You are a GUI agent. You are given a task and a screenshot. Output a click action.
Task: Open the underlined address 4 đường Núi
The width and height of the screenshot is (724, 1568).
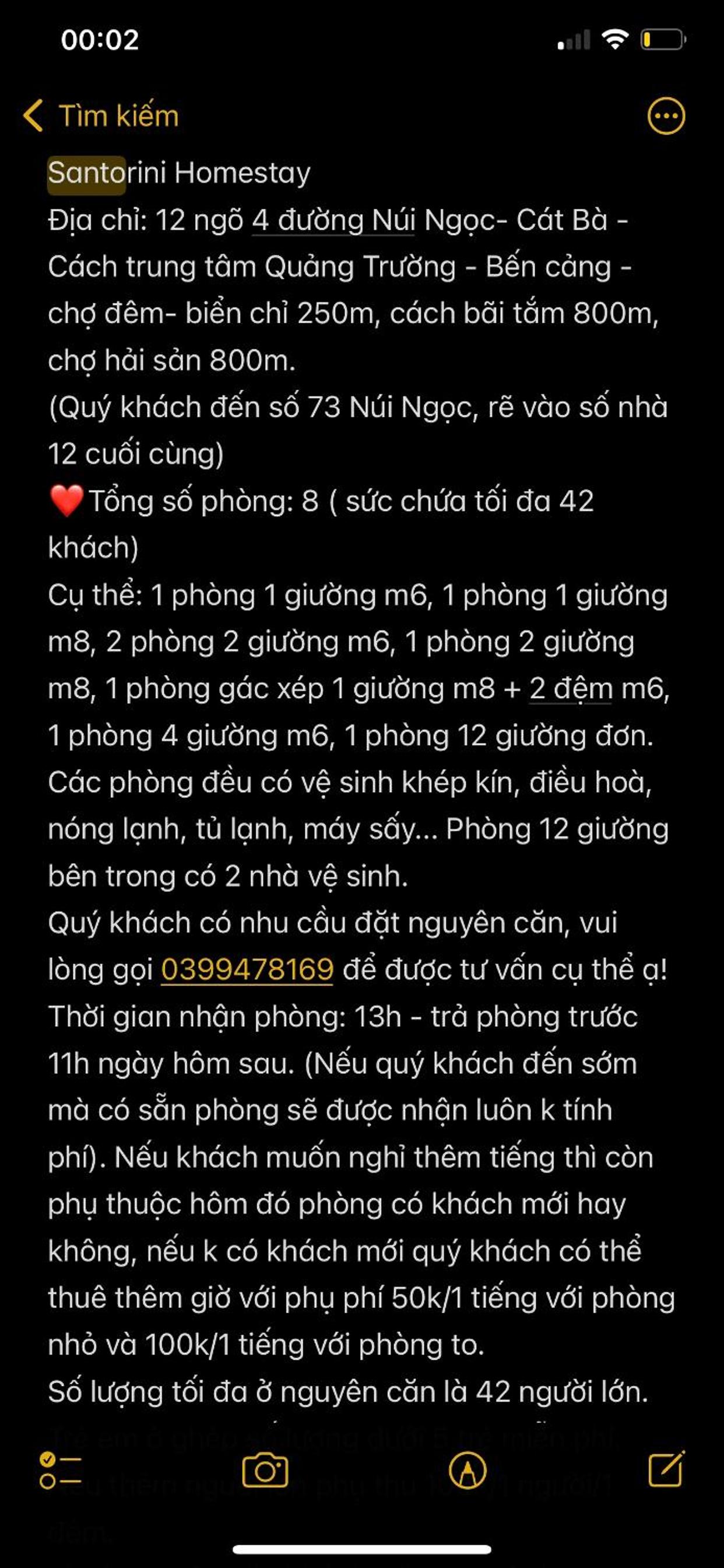point(333,220)
